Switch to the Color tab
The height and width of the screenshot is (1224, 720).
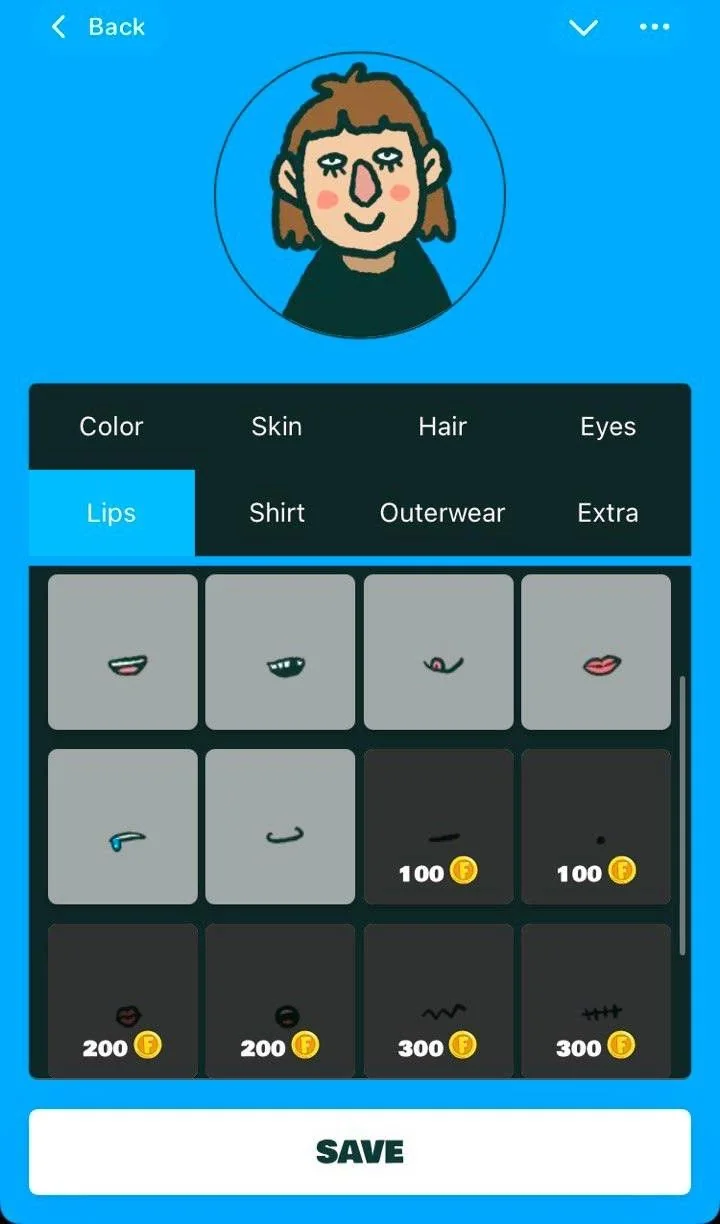pyautogui.click(x=112, y=426)
